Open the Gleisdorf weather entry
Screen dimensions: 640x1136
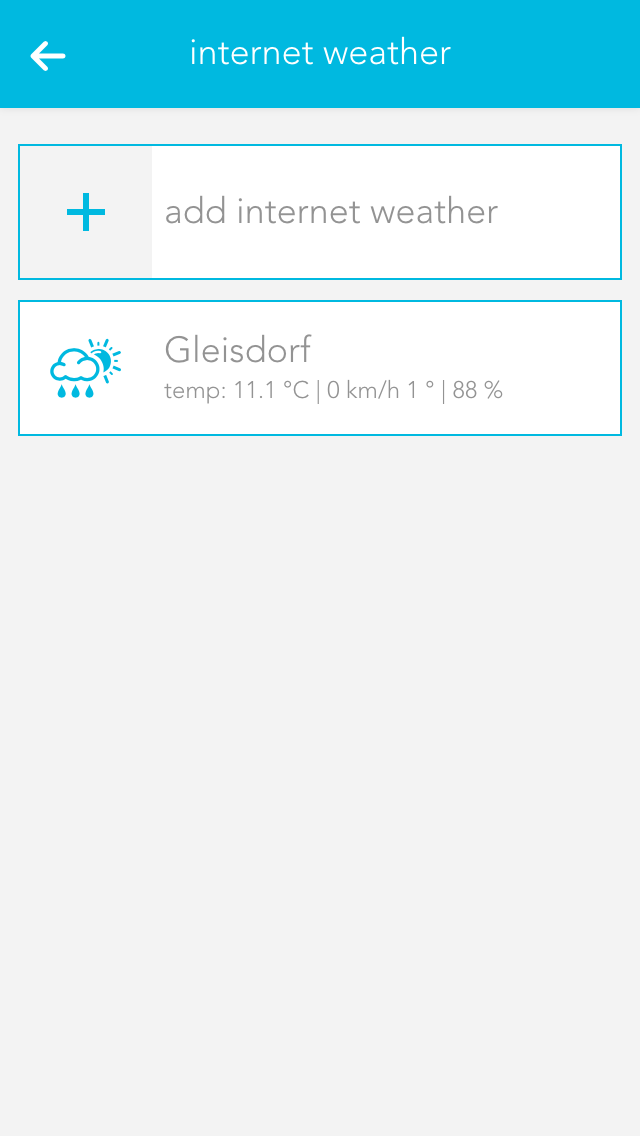320,368
